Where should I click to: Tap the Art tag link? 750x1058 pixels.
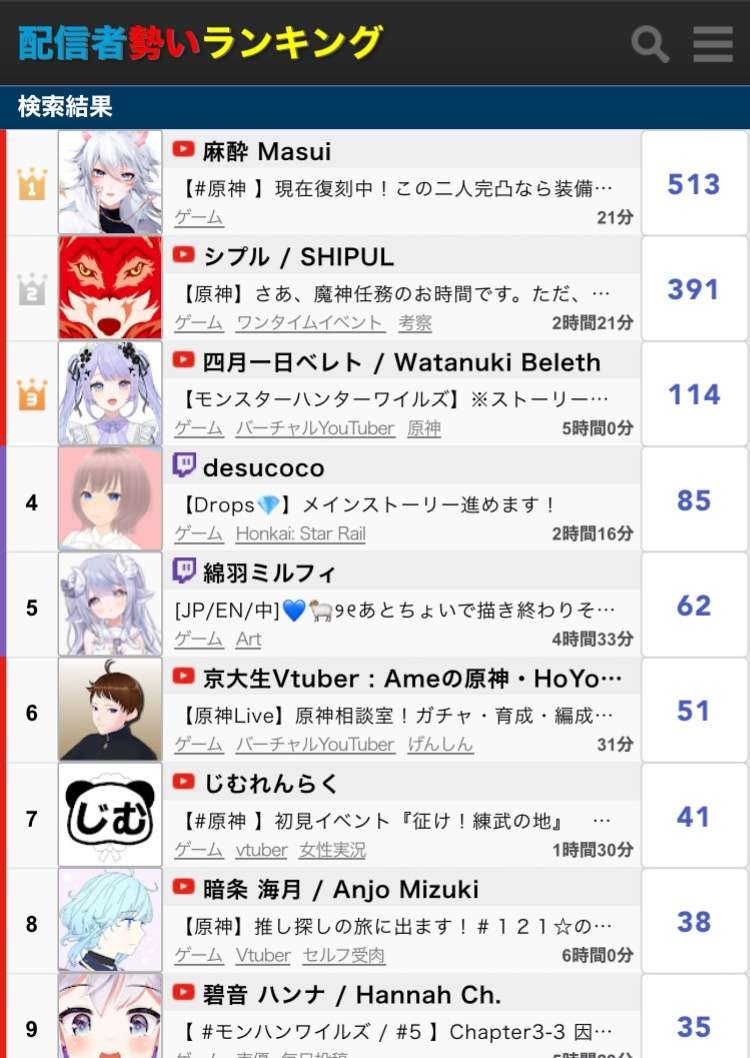point(248,639)
